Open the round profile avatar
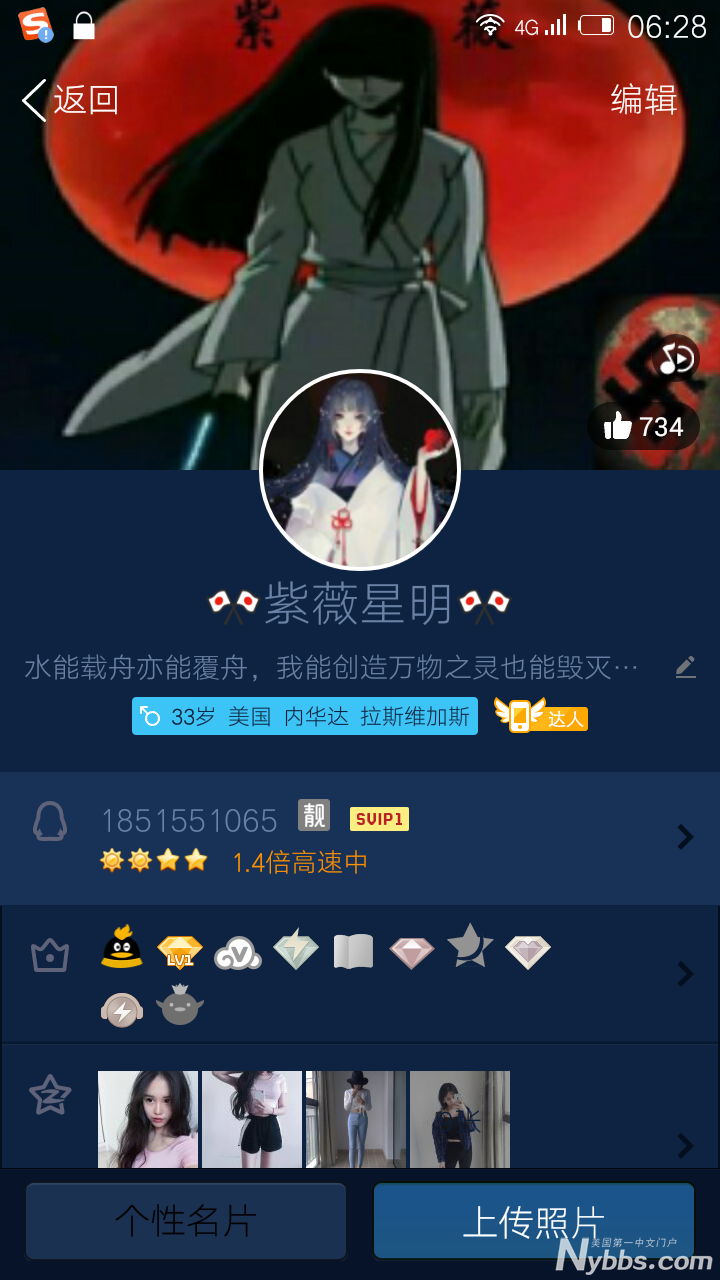Viewport: 720px width, 1280px height. (360, 470)
